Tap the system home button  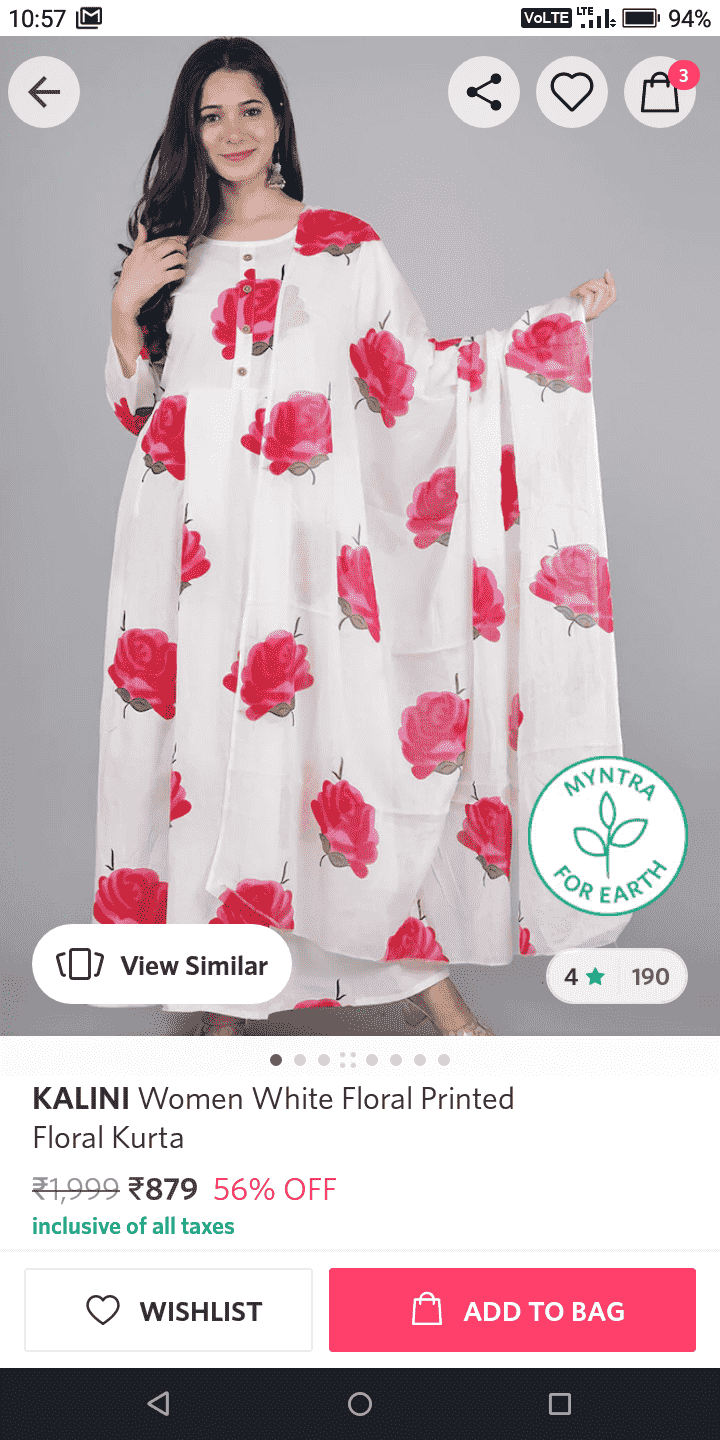(360, 1404)
